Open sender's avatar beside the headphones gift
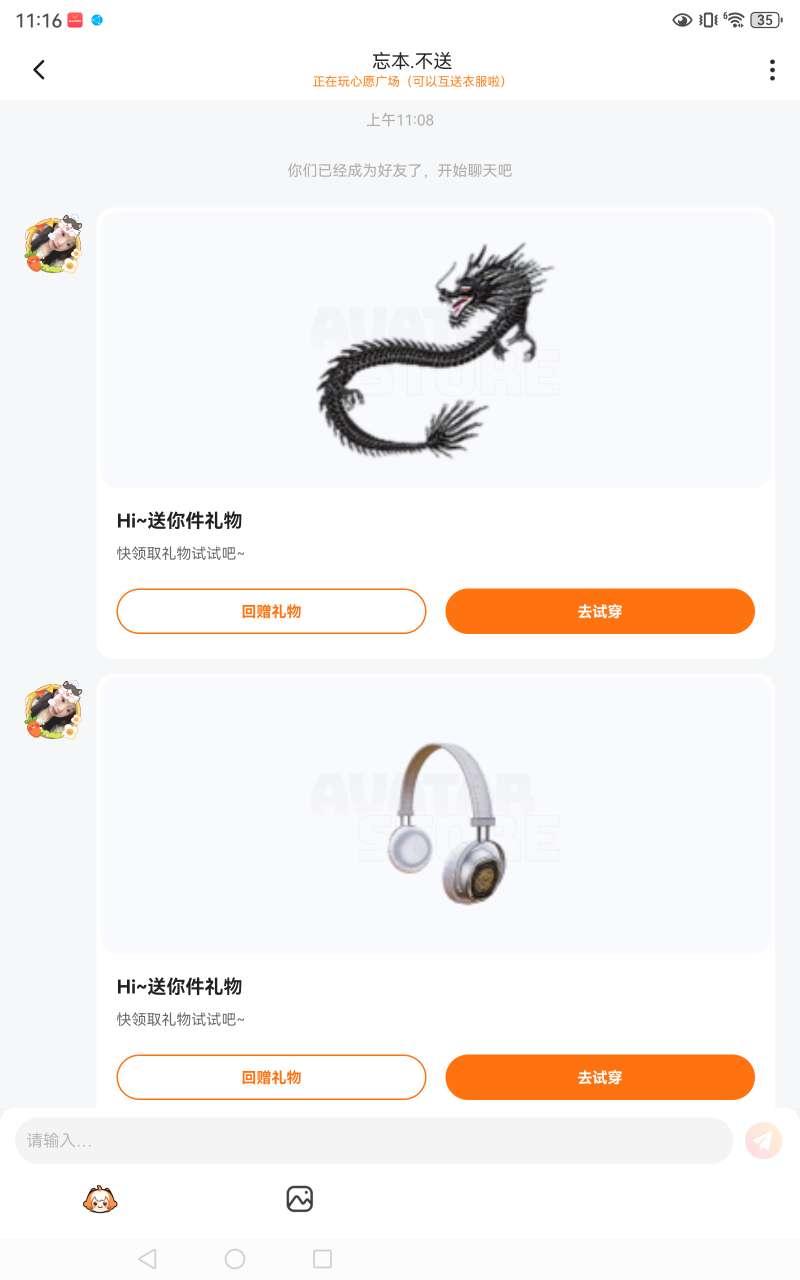800x1280 pixels. (53, 710)
